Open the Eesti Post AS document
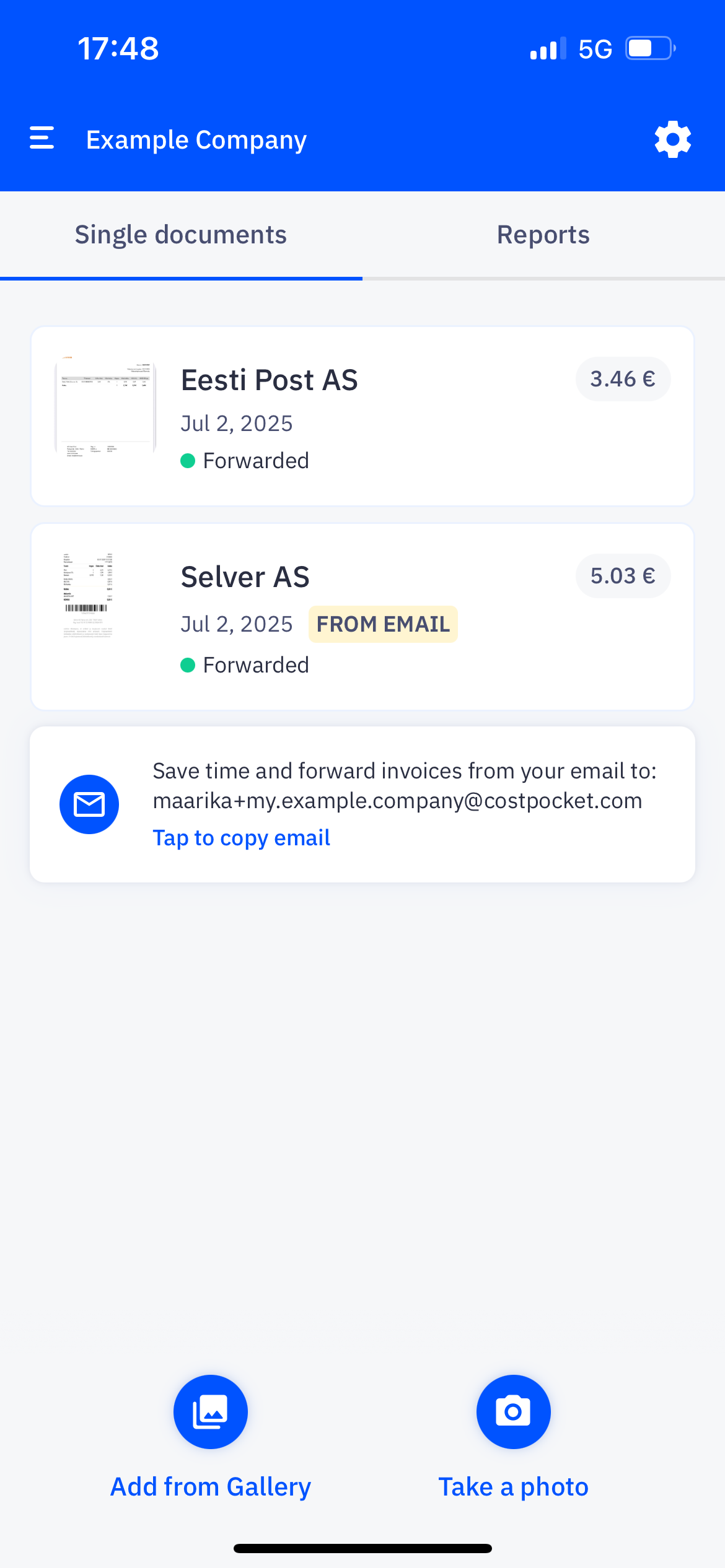 coord(362,416)
